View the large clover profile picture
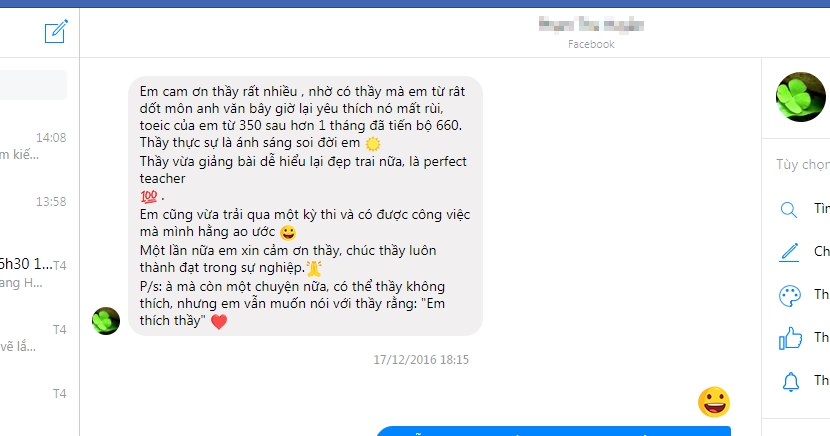Image resolution: width=830 pixels, height=436 pixels. (x=800, y=97)
